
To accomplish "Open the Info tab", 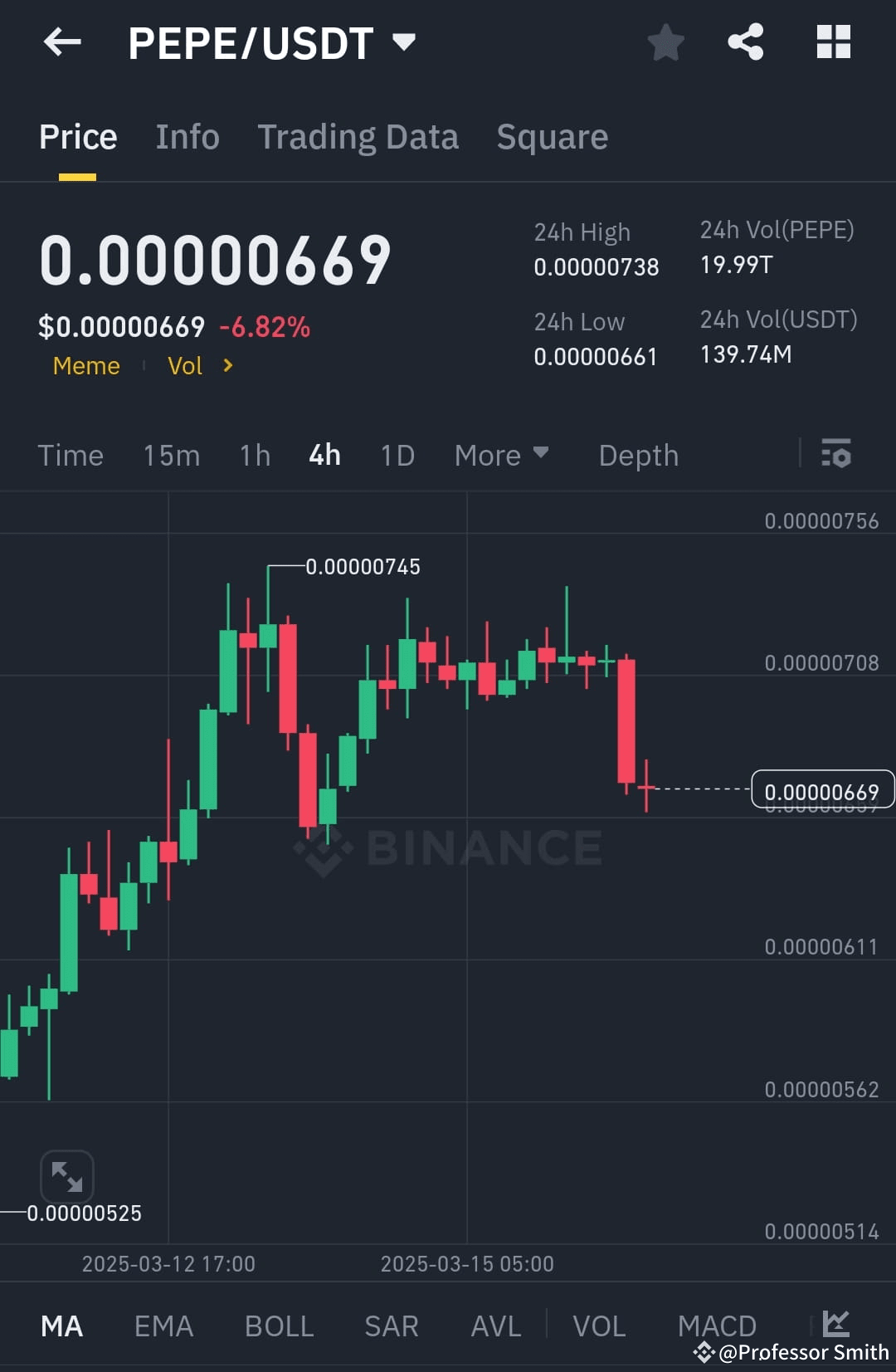I will [187, 136].
